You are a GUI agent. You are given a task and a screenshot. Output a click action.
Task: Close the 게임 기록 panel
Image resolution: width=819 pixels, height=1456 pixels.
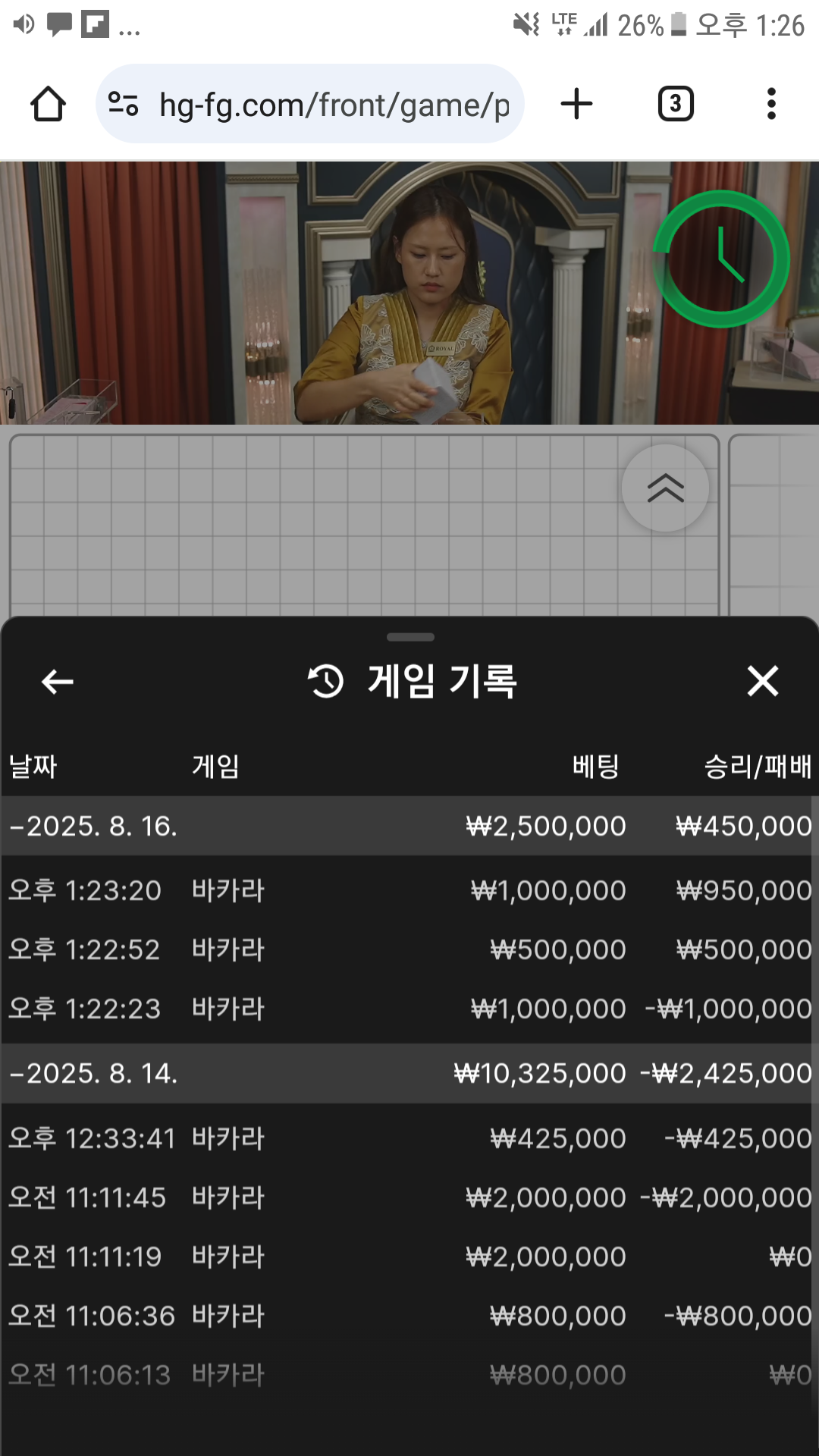(762, 681)
